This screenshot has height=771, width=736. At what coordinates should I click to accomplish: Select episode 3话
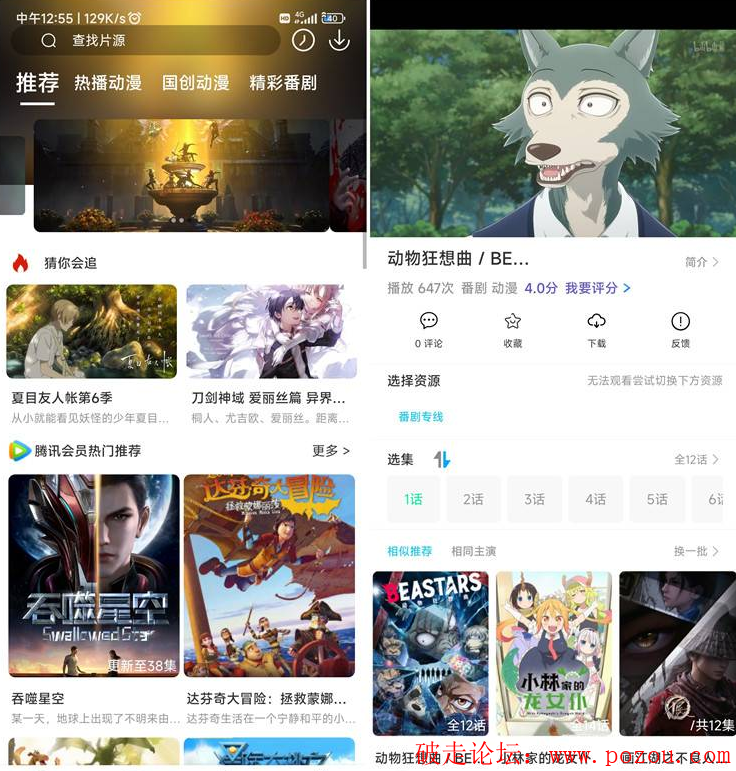pyautogui.click(x=535, y=499)
